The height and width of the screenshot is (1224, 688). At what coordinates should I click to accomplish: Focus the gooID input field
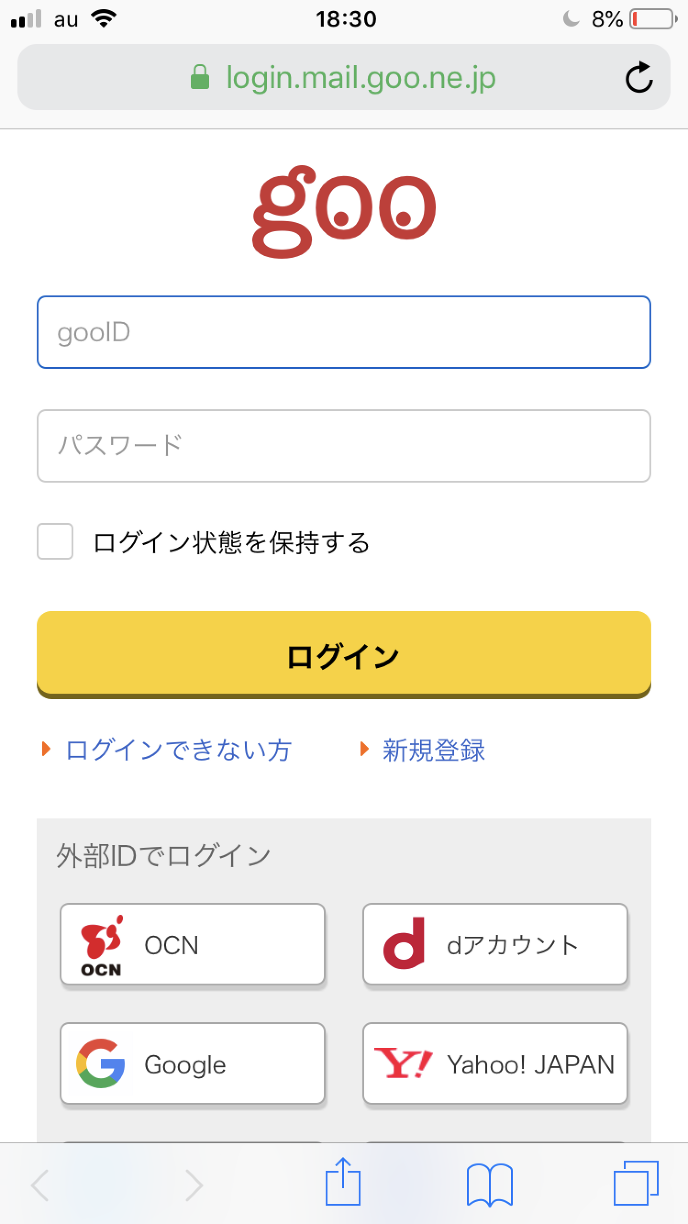click(x=344, y=332)
